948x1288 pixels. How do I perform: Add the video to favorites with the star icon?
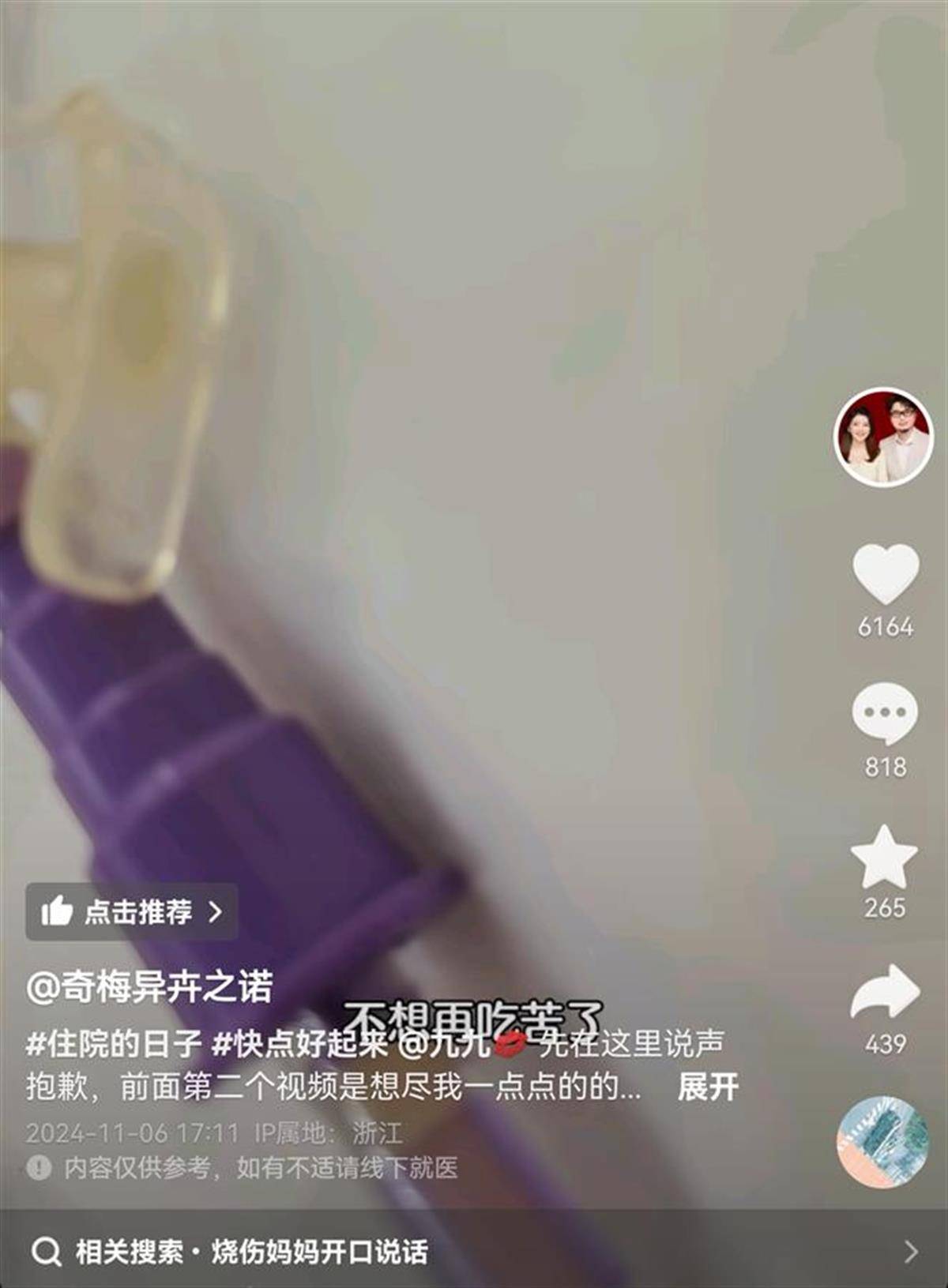(x=884, y=858)
